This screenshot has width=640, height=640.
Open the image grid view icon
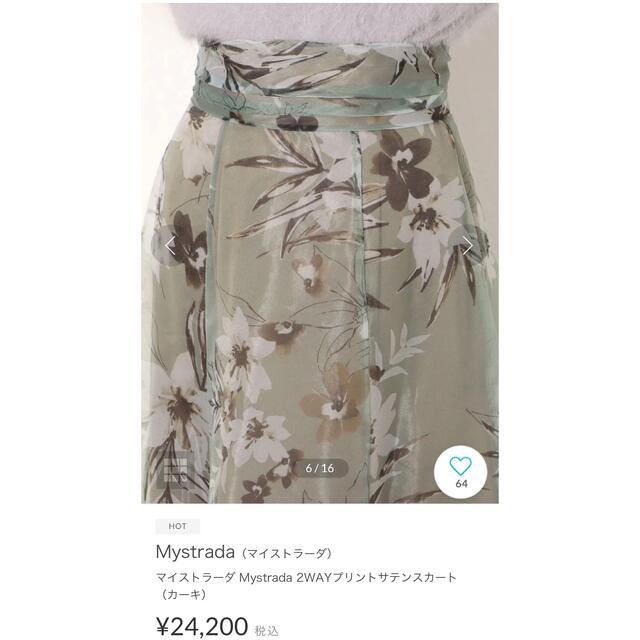tap(176, 472)
